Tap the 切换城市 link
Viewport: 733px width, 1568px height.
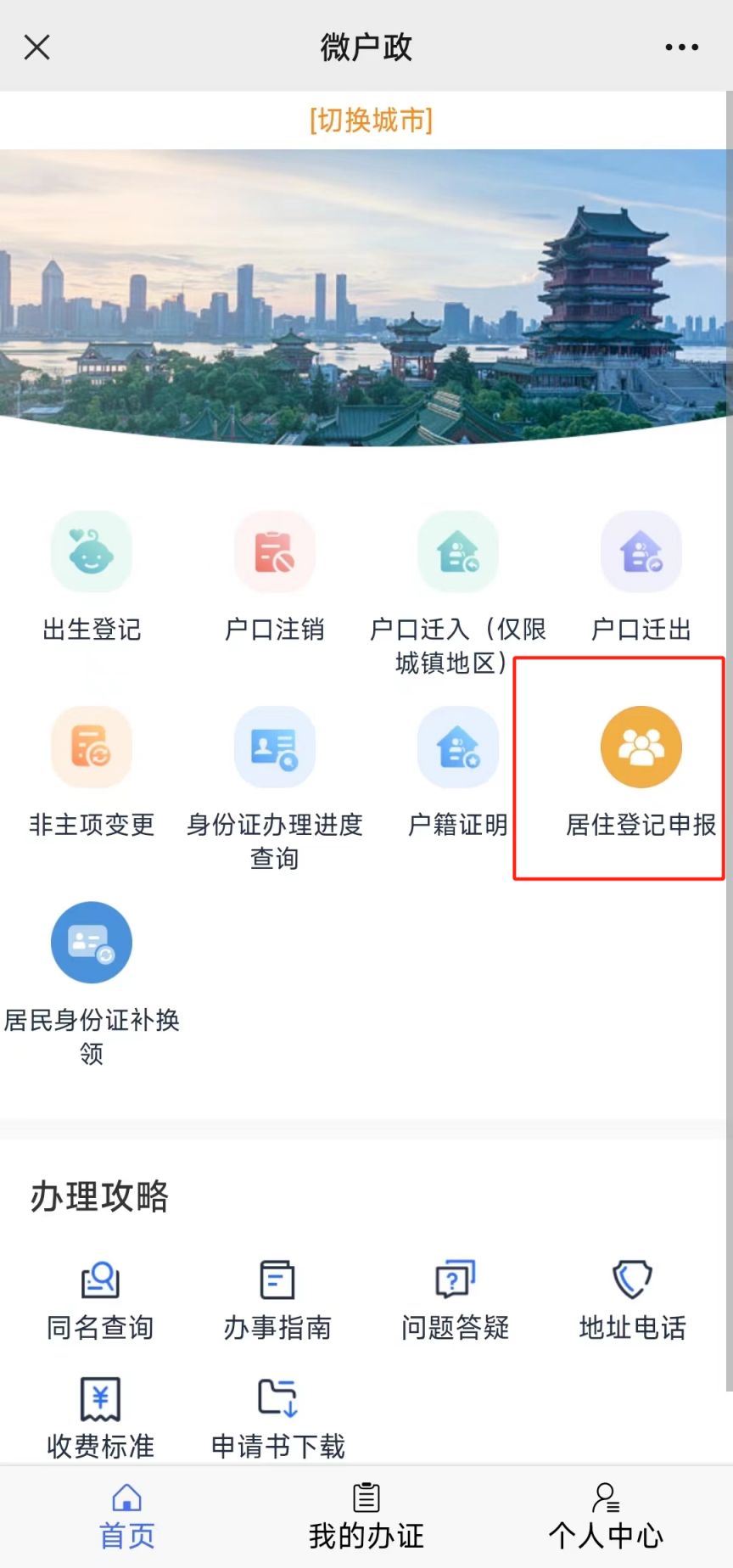[x=371, y=120]
